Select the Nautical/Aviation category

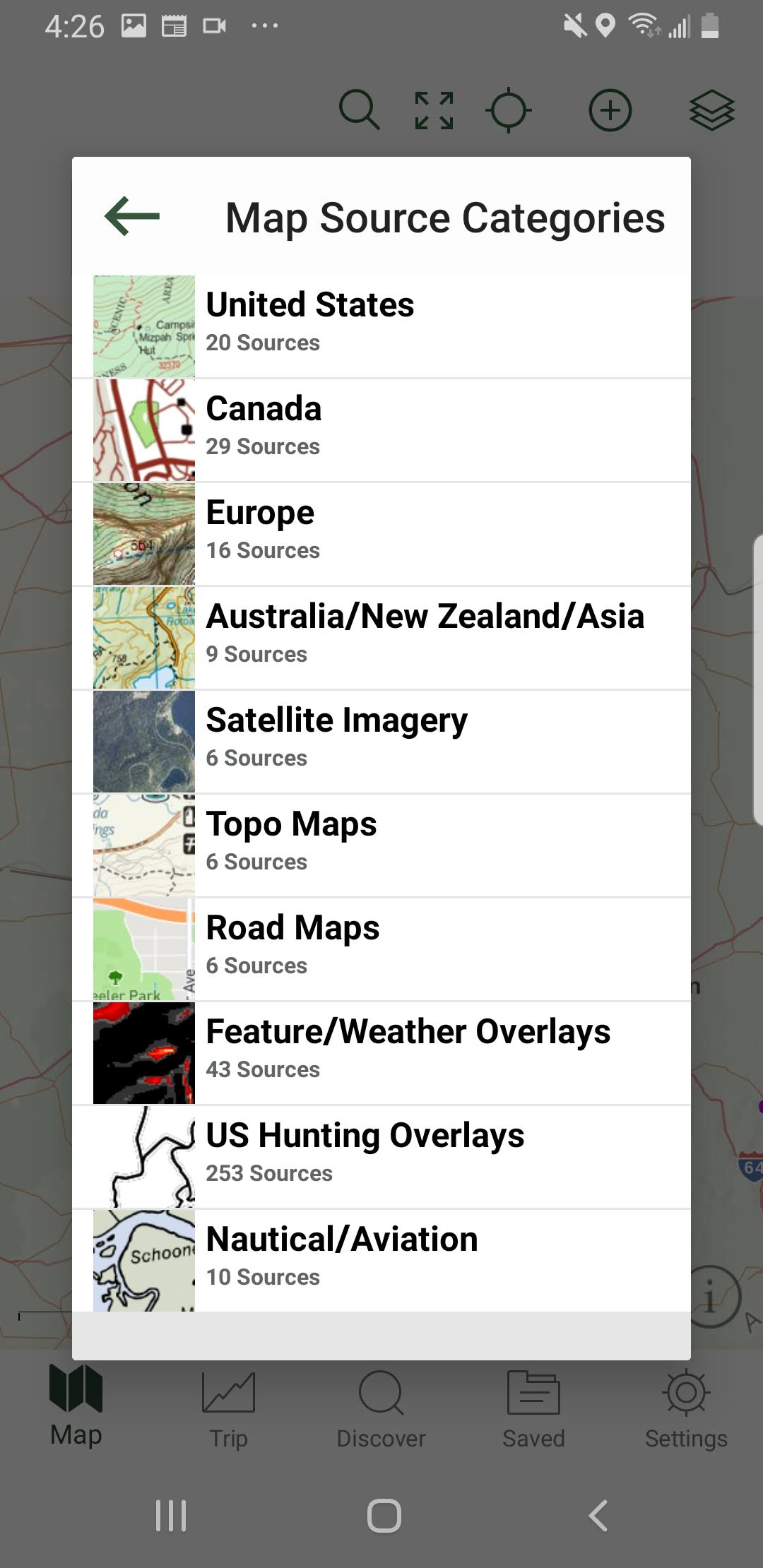click(381, 1261)
